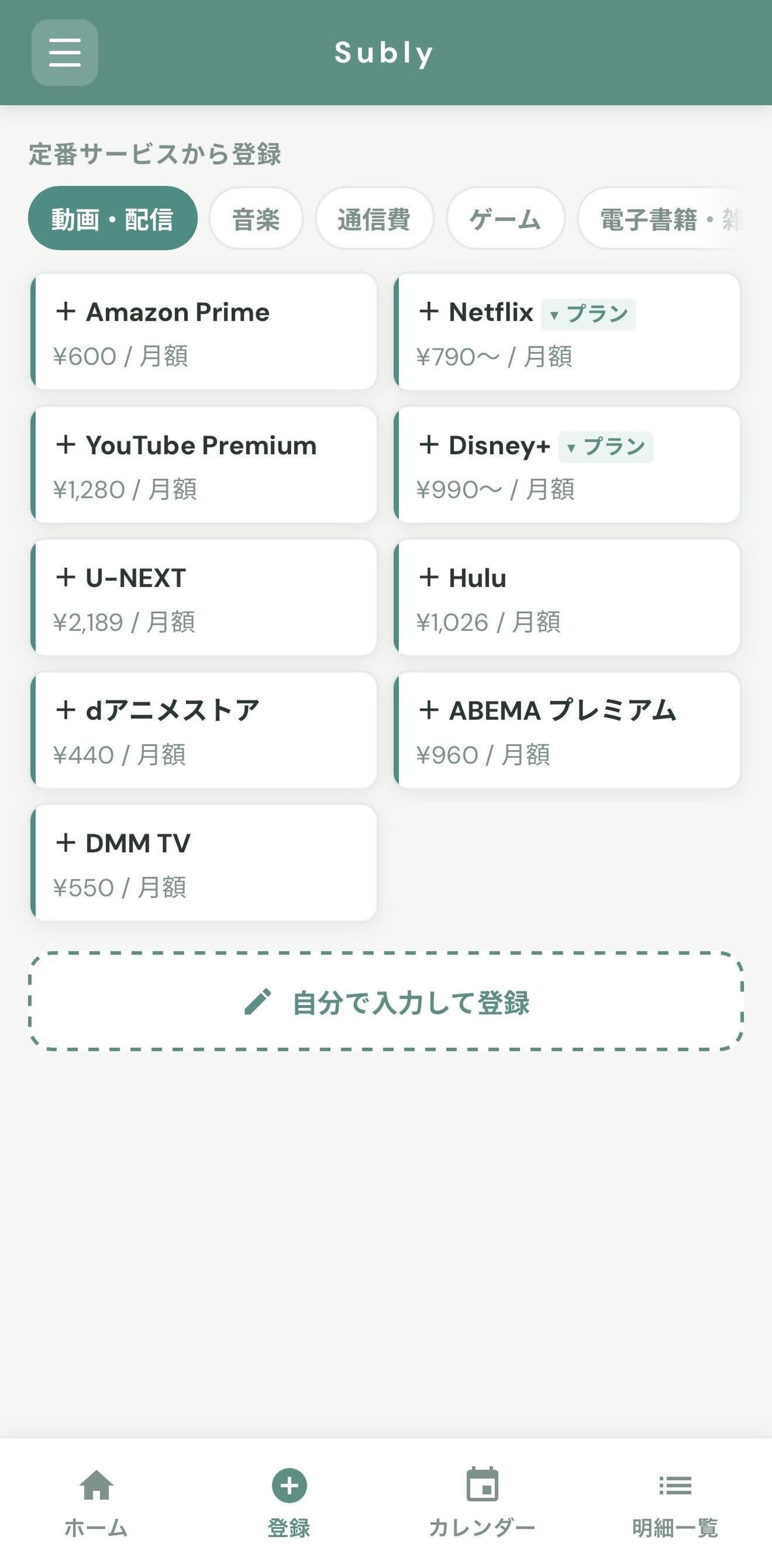772x1568 pixels.
Task: Register ABEMA プレミアム subscription
Action: (567, 731)
